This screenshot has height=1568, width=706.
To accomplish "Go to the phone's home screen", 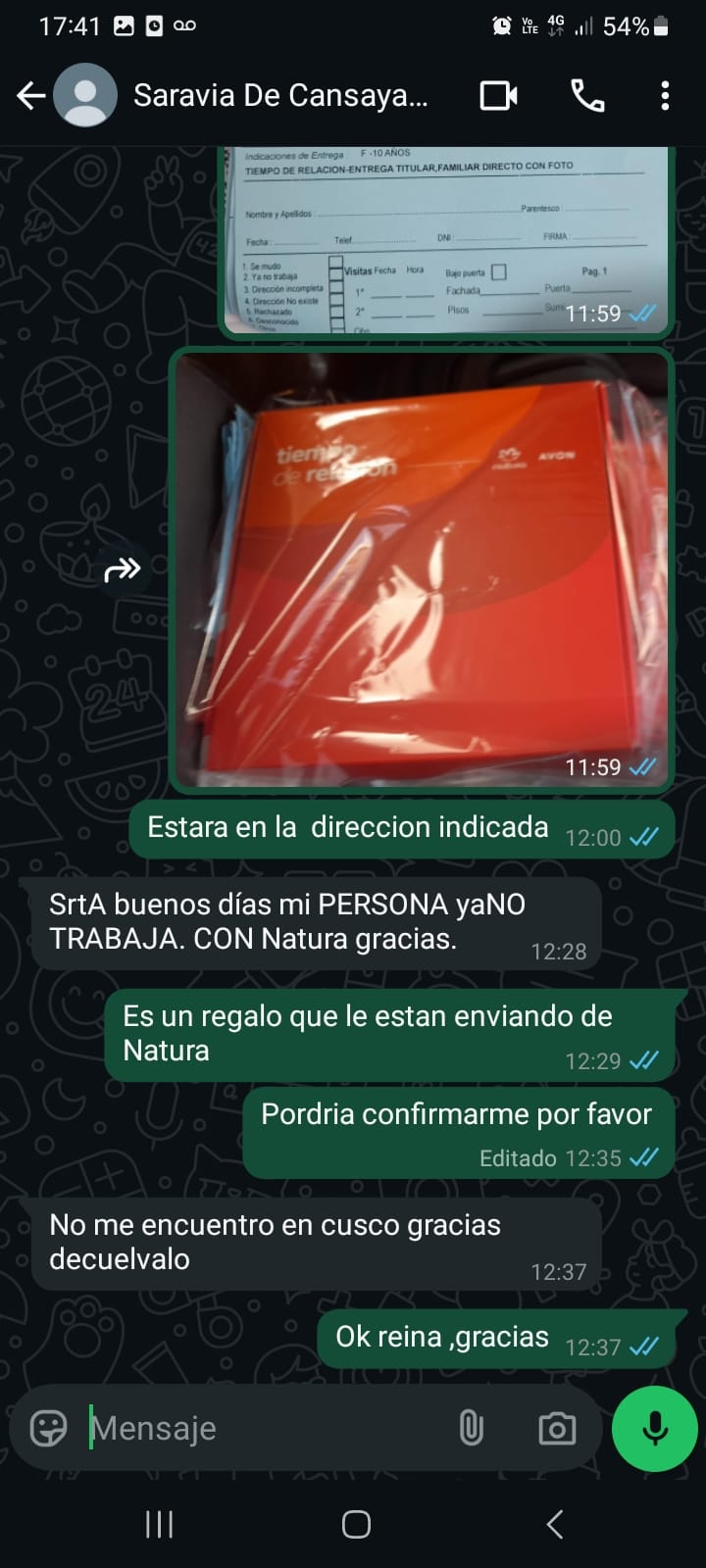I will [x=356, y=1524].
